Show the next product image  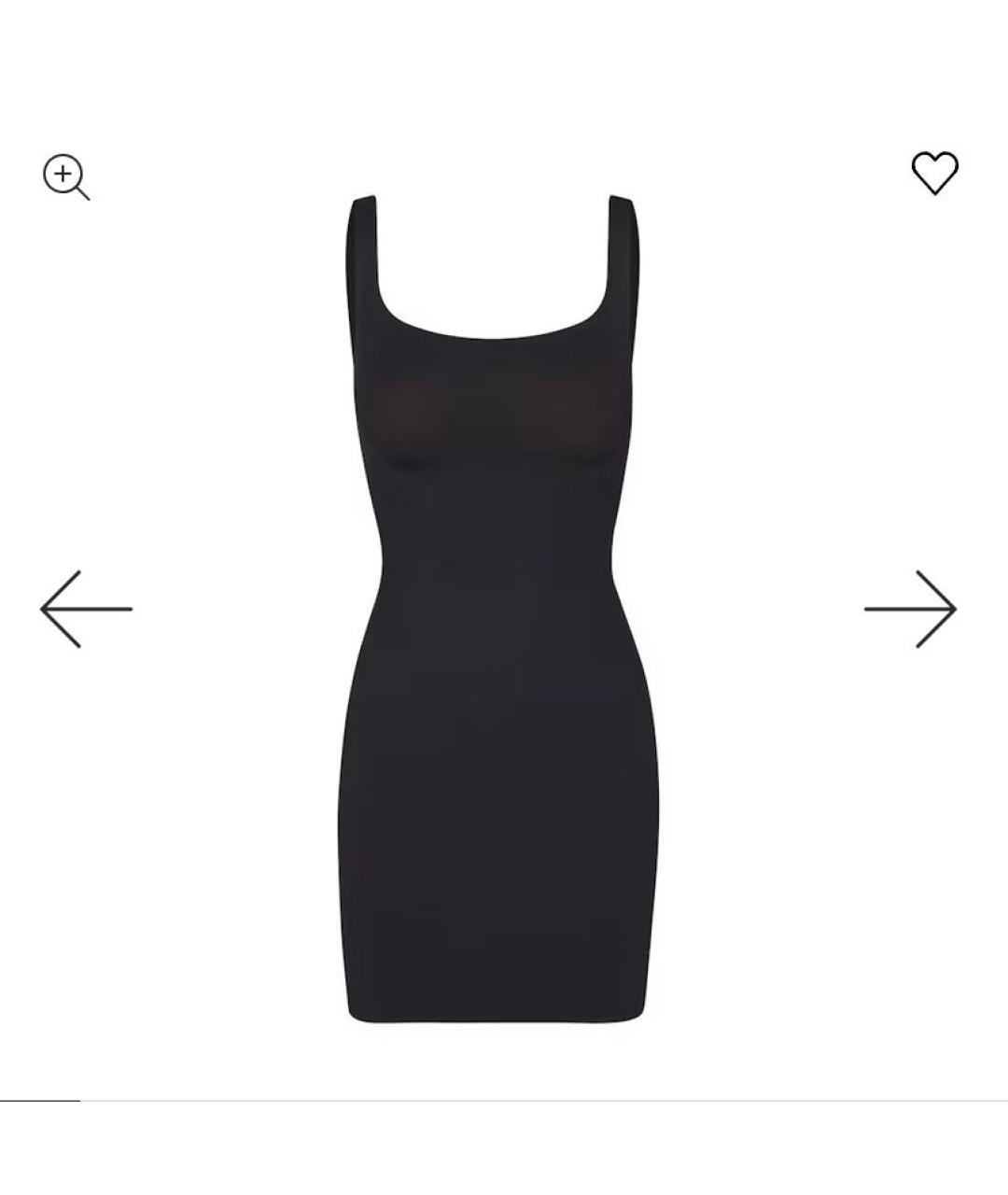coord(910,609)
